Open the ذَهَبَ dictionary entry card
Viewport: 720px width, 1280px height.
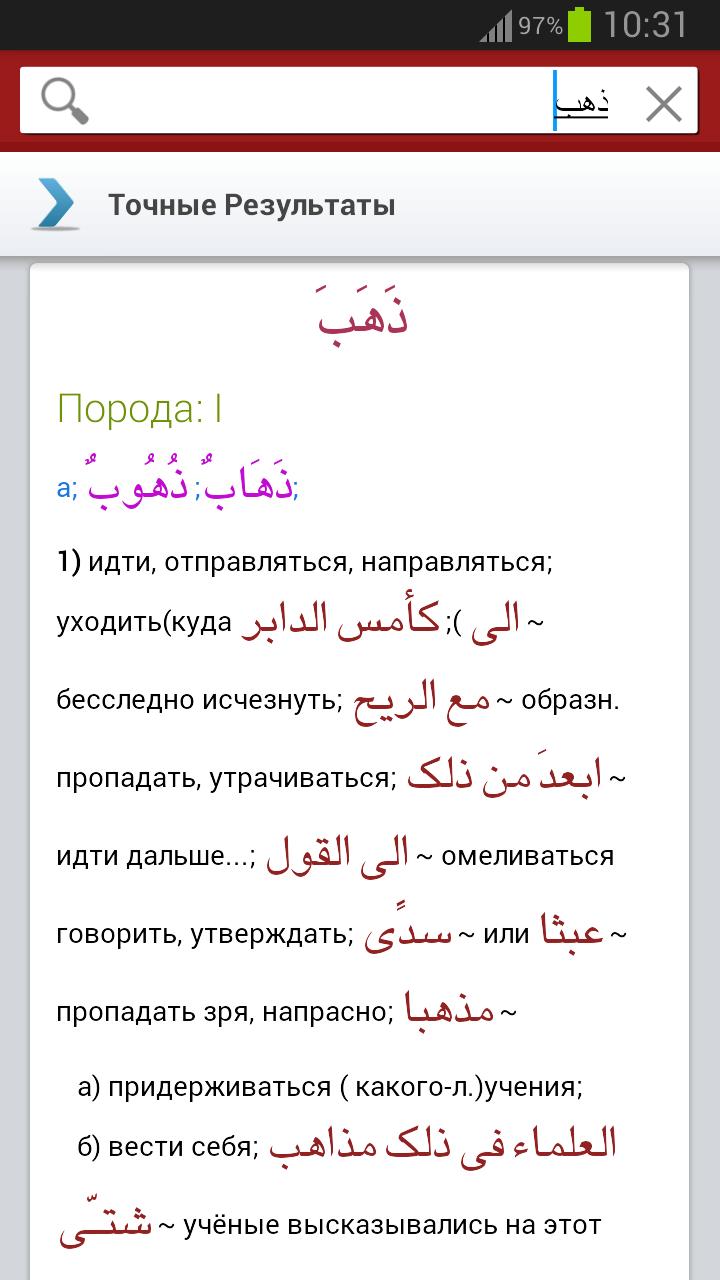[x=360, y=318]
